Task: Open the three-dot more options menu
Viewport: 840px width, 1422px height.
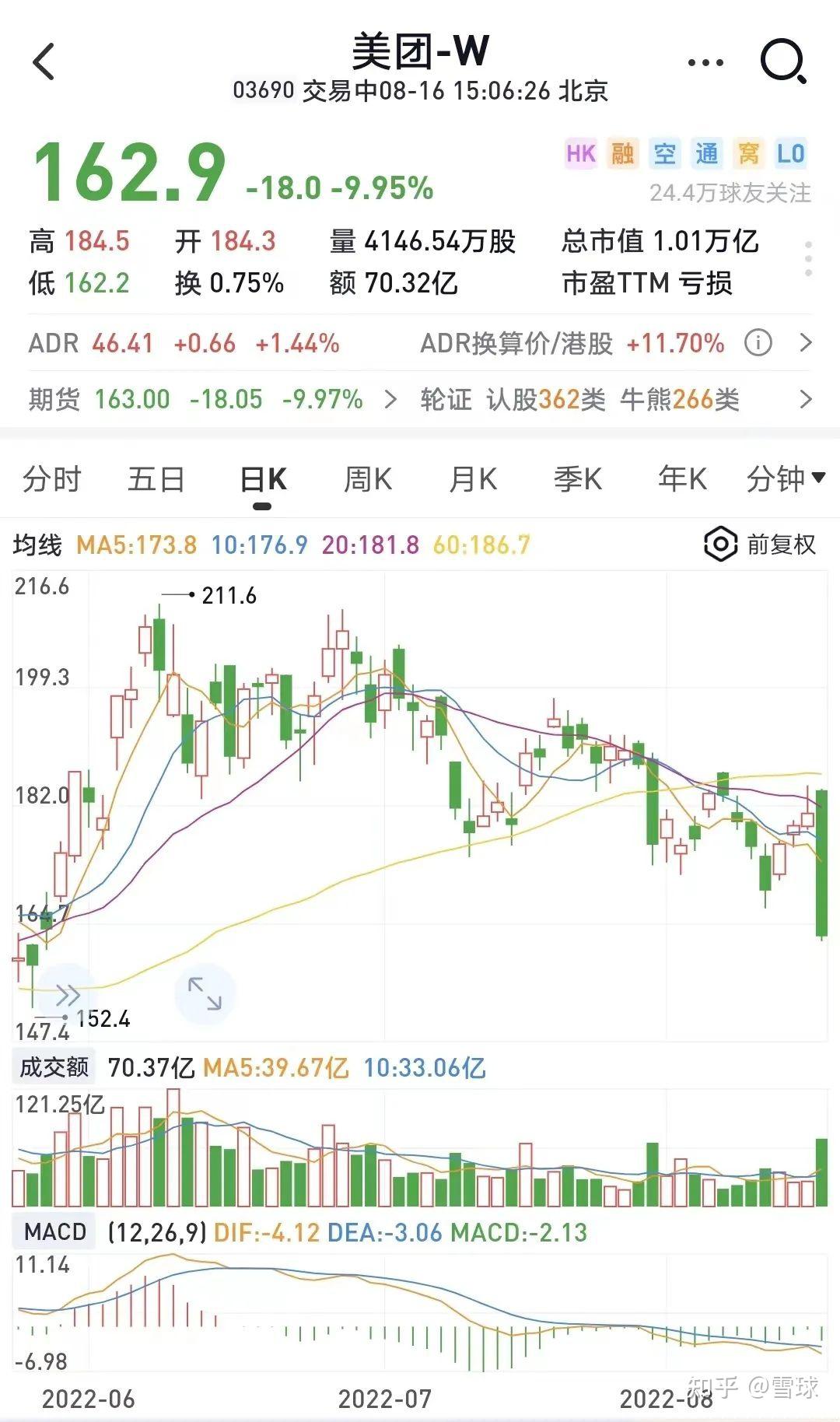Action: (x=705, y=62)
